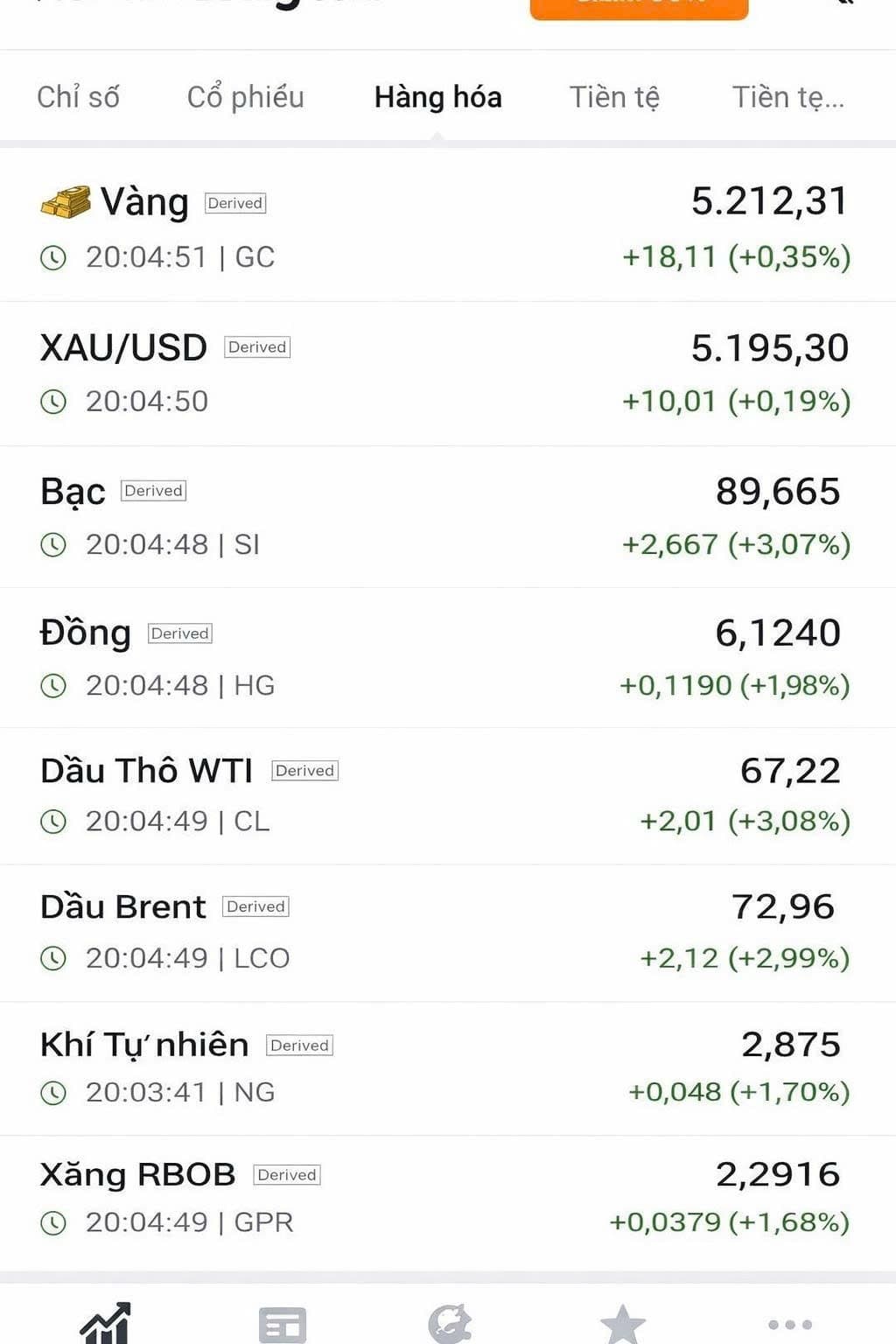Open the truncated Tiền tệ... tab
This screenshot has height=1344, width=896.
(787, 97)
